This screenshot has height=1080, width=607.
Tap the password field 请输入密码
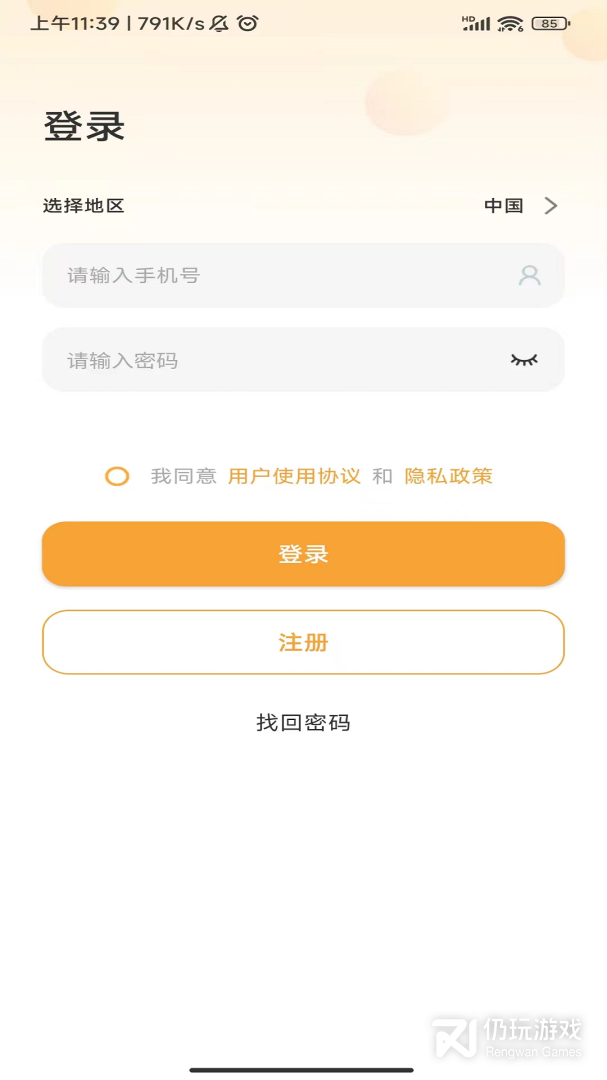(x=303, y=360)
